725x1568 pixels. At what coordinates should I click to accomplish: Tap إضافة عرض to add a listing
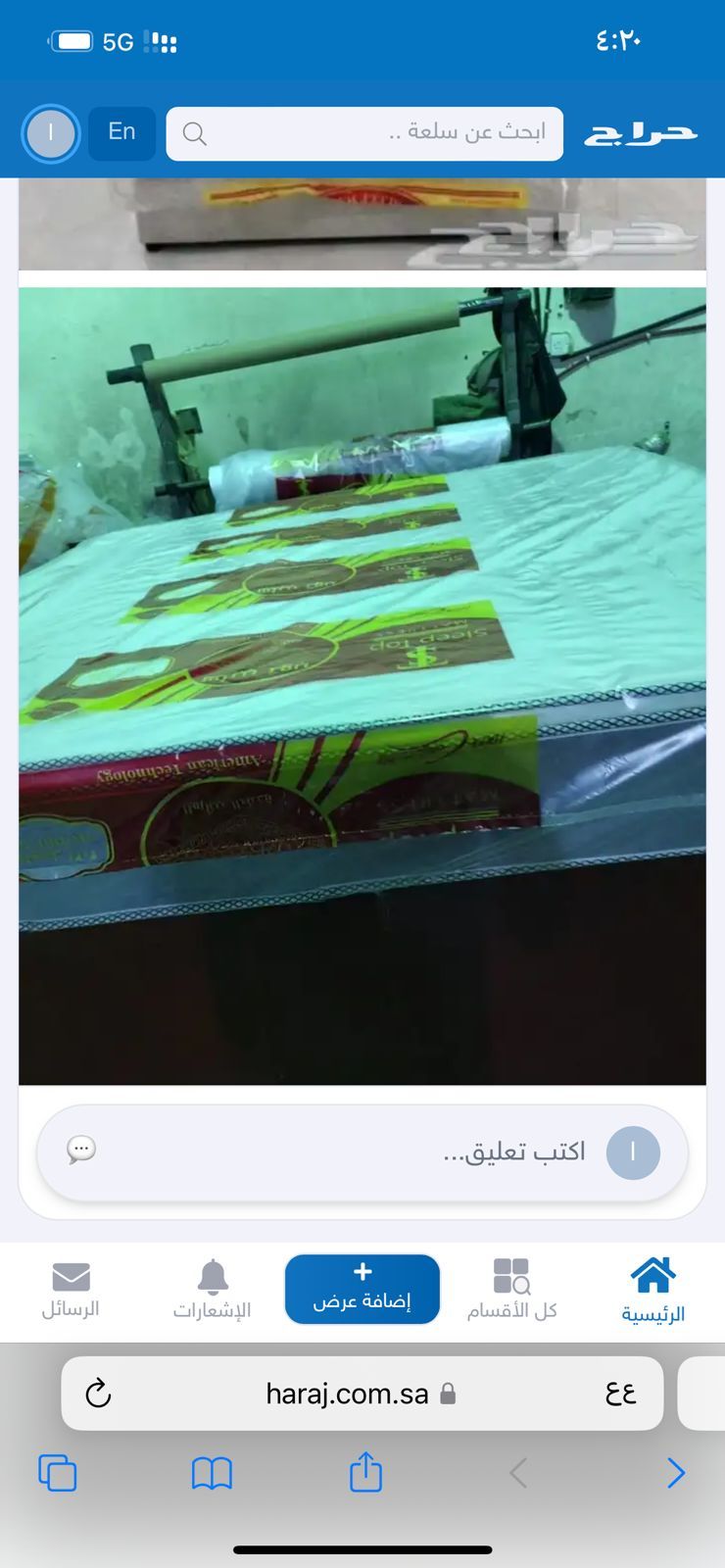coord(362,1289)
